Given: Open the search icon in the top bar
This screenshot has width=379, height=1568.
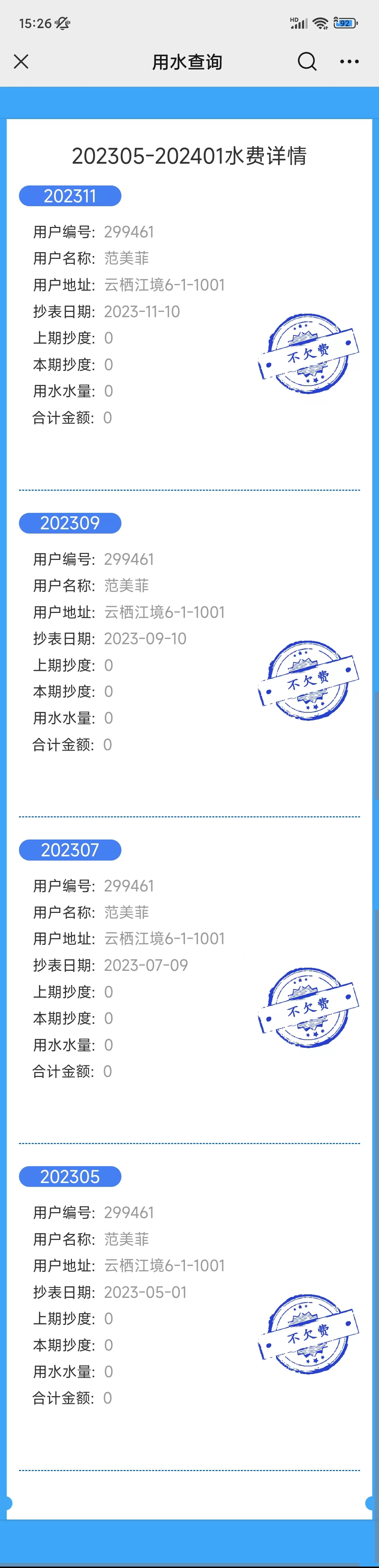Looking at the screenshot, I should coord(307,61).
